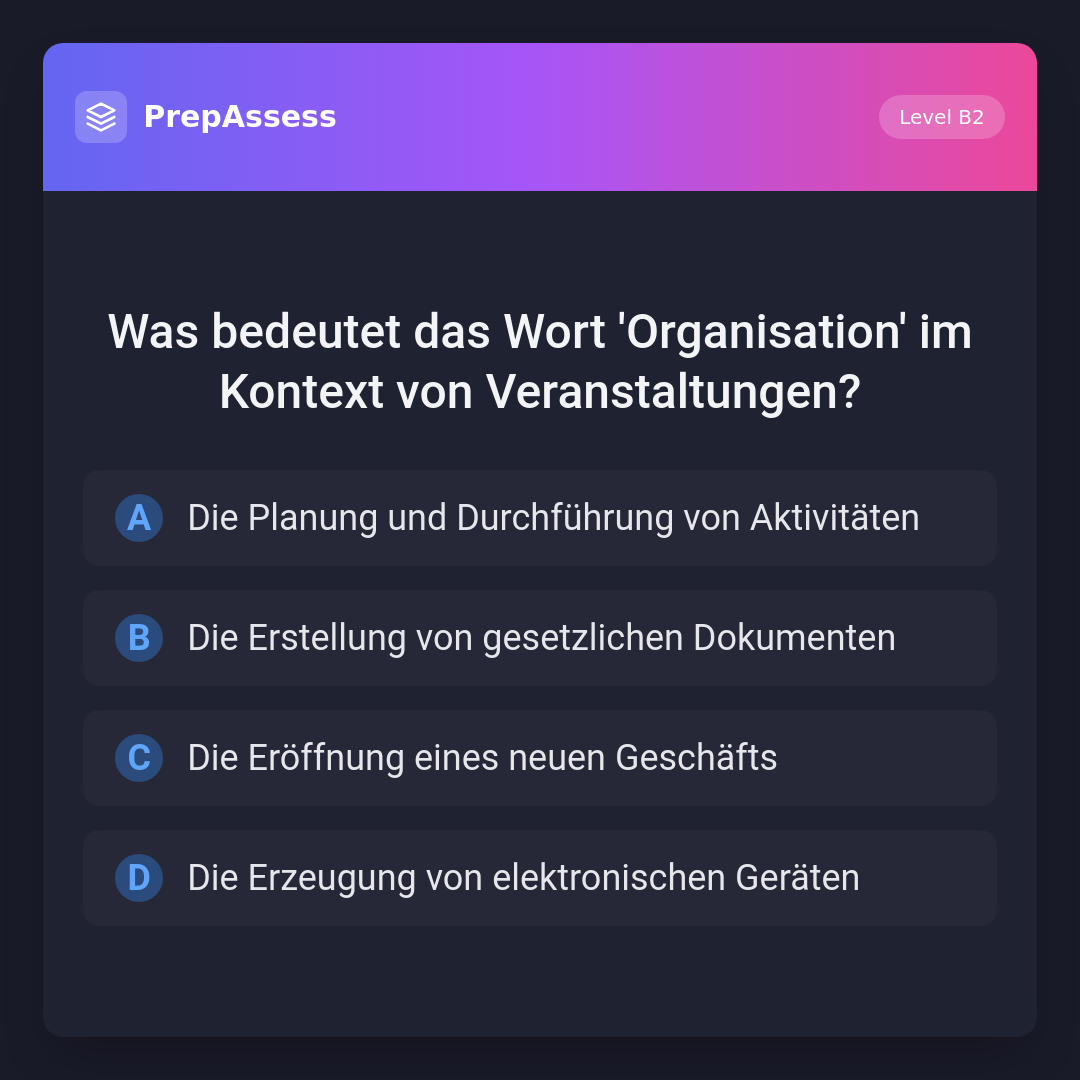The height and width of the screenshot is (1080, 1080).
Task: Choose answer B about gesetzlichen Dokumenten
Action: pos(540,638)
